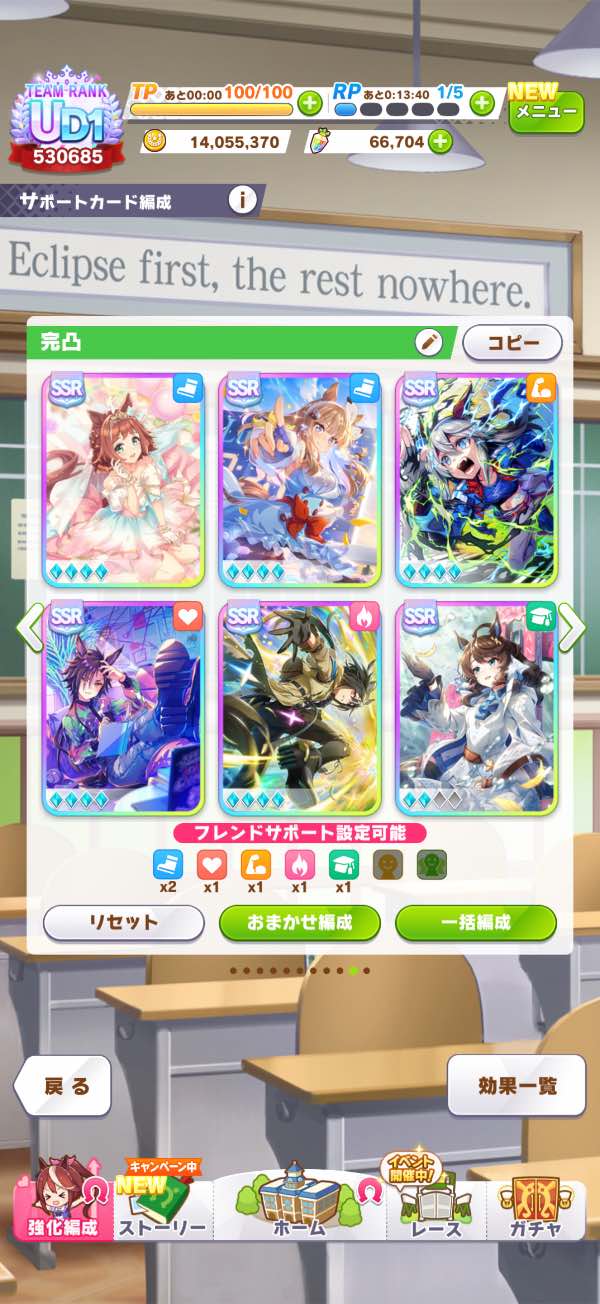Switch to the ガチャ tab

[x=537, y=1205]
